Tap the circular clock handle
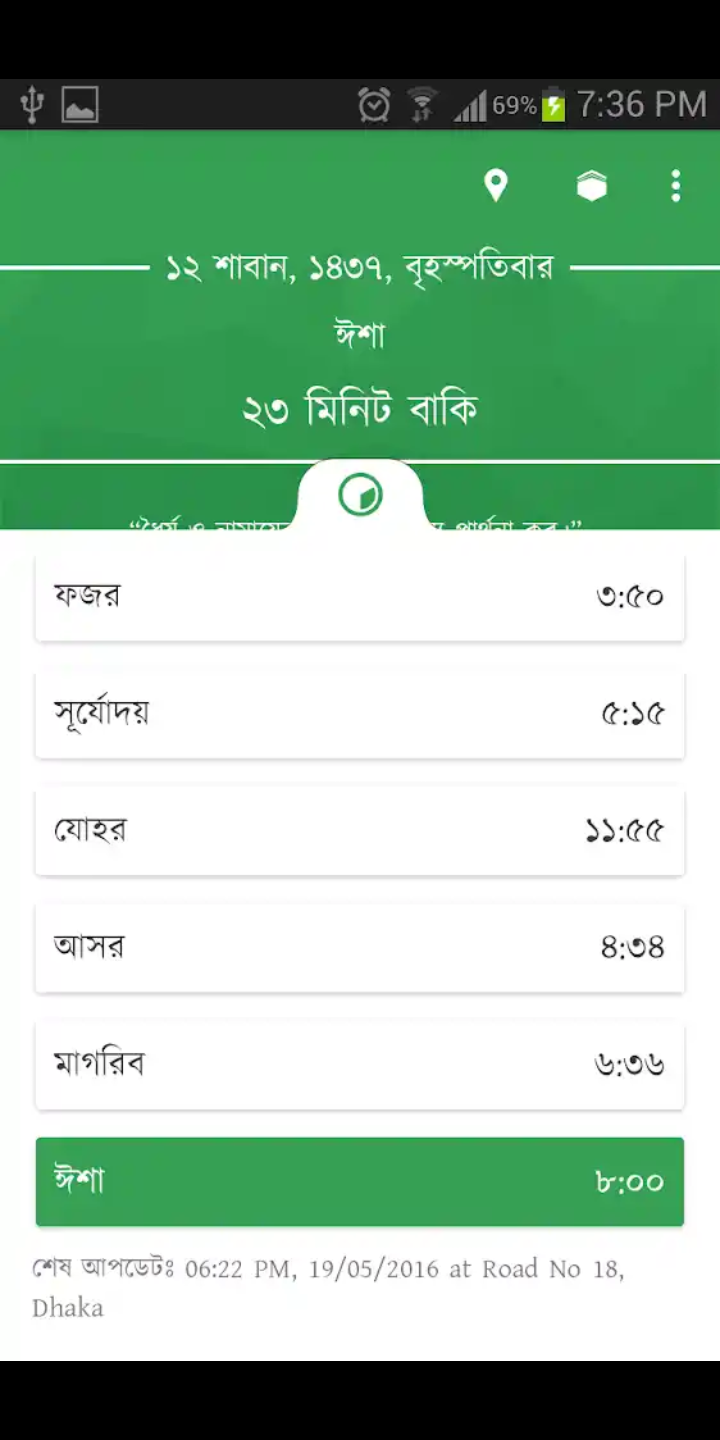Image resolution: width=720 pixels, height=1440 pixels. pos(360,495)
